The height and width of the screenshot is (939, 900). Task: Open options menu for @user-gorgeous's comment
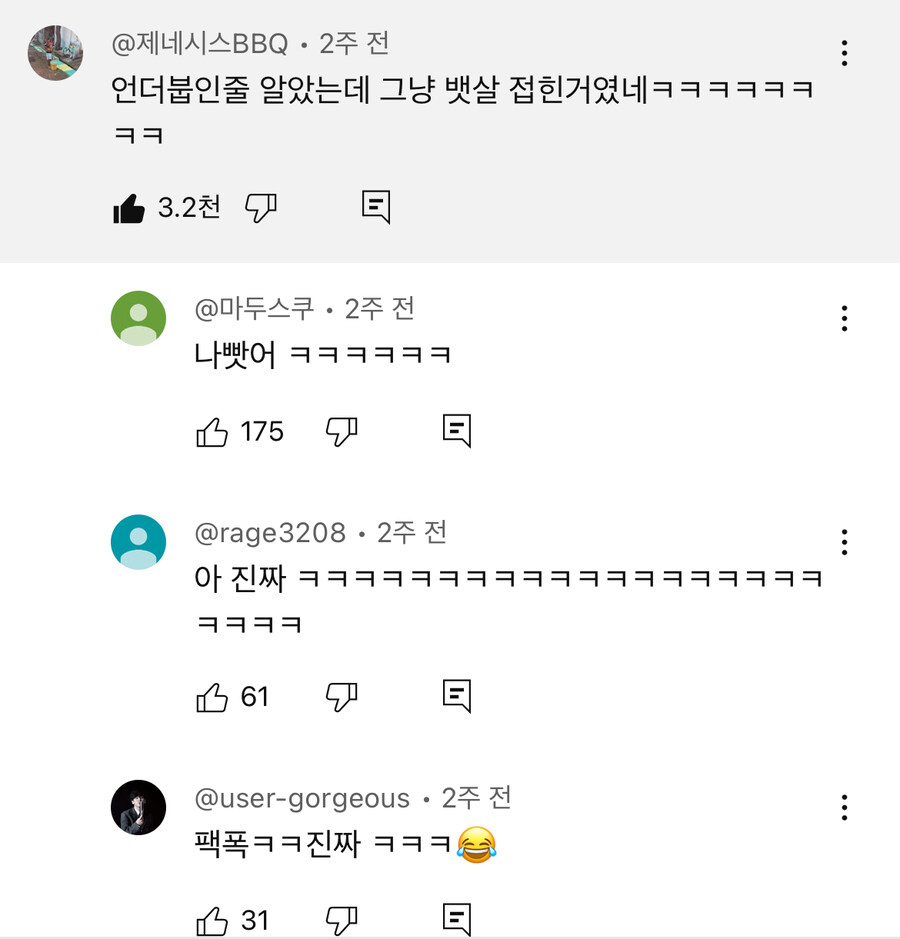(x=845, y=806)
